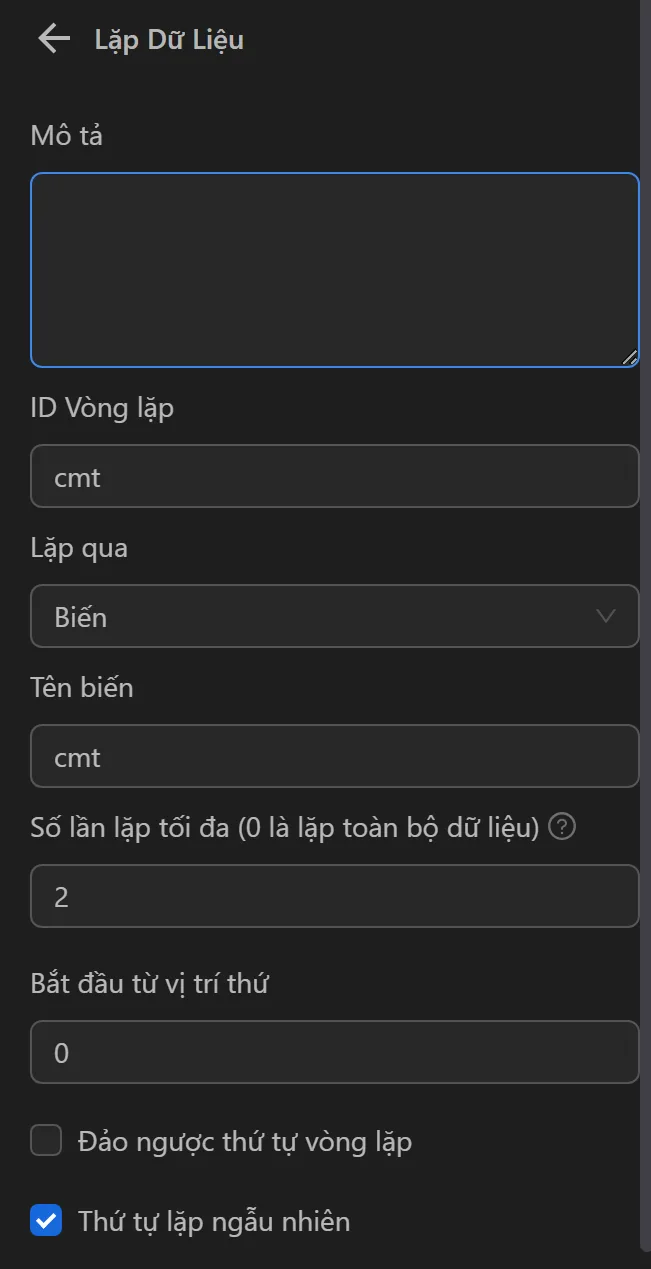
Task: Focus the Mô tả description text area
Action: click(x=334, y=270)
